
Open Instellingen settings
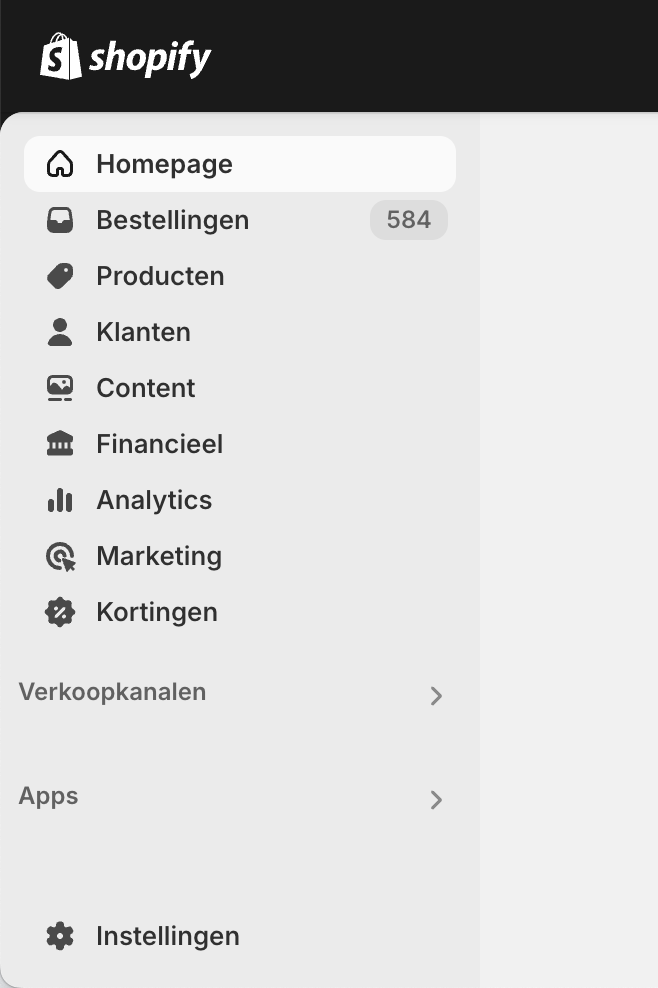pos(167,936)
